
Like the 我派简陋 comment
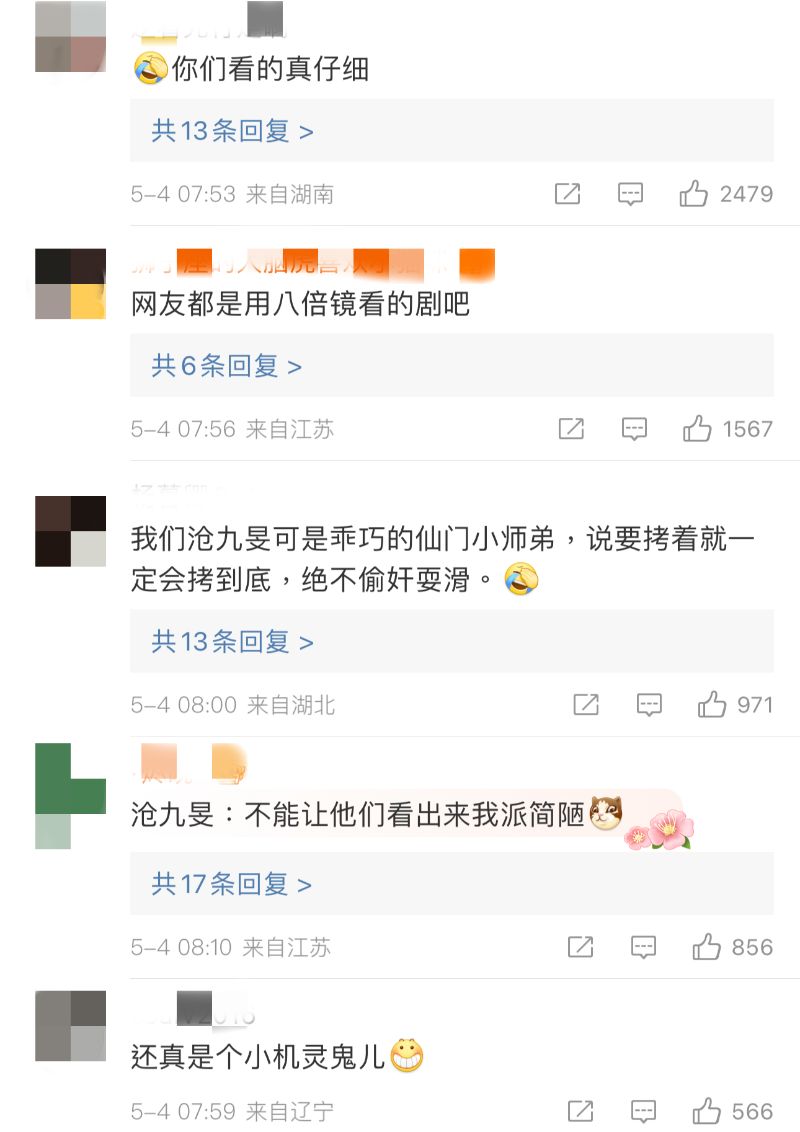[x=707, y=947]
